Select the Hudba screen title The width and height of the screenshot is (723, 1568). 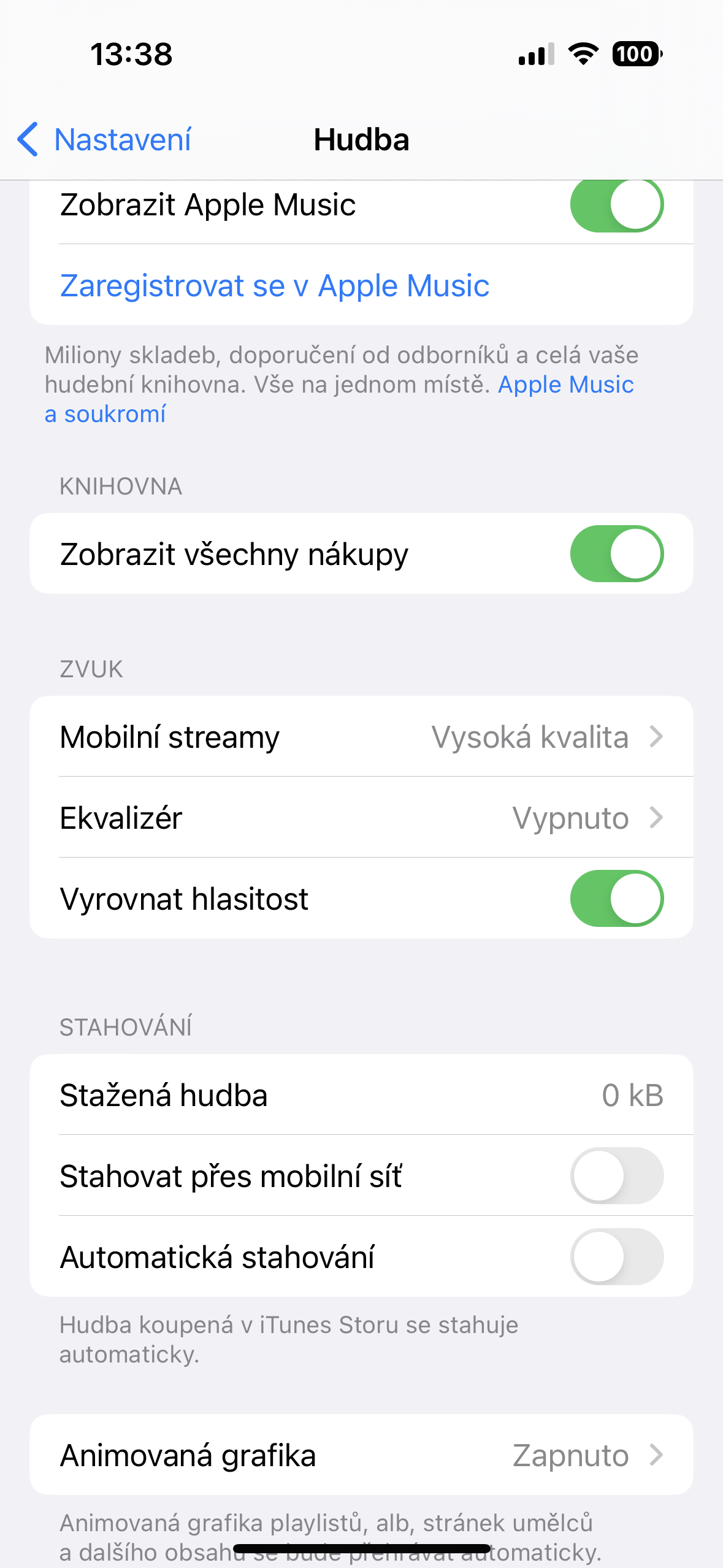tap(361, 139)
